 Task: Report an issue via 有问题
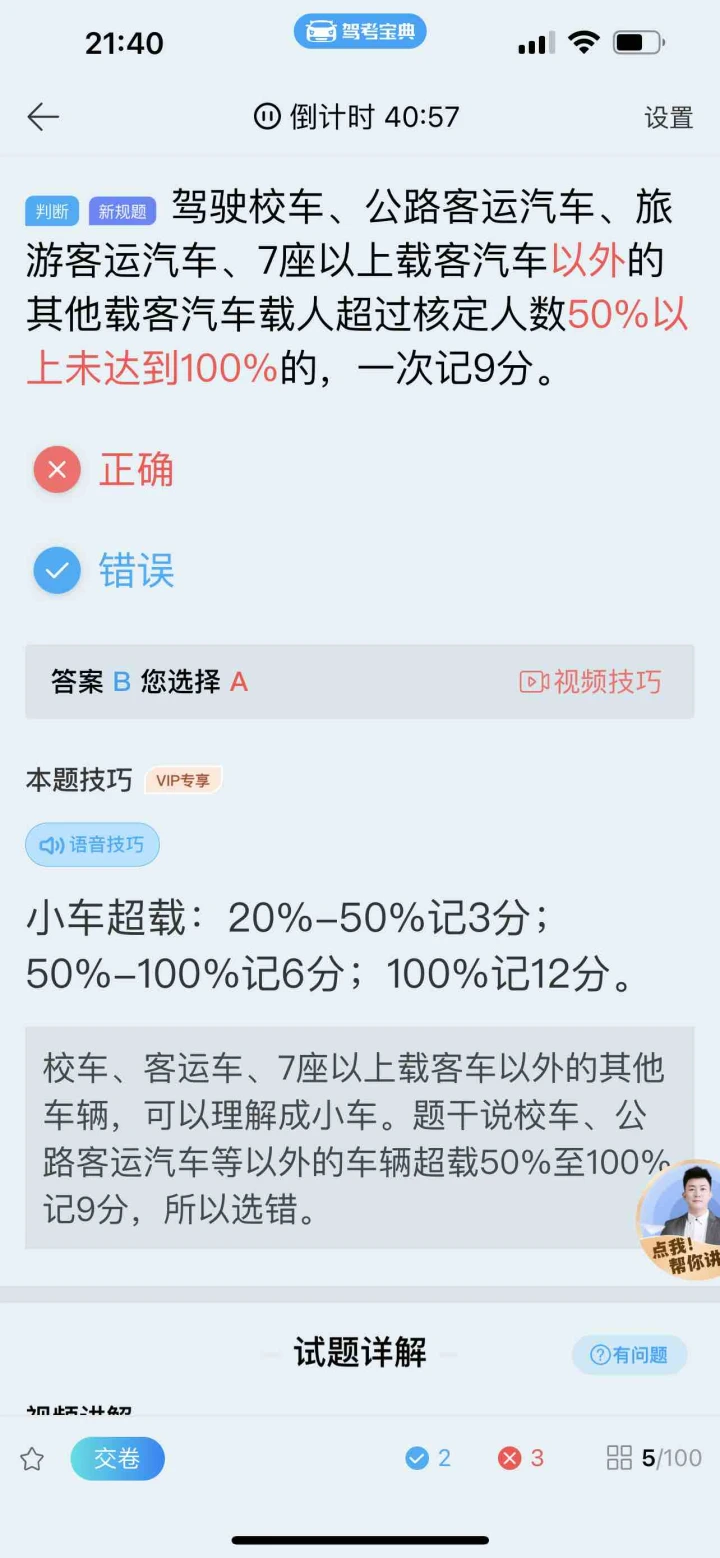pos(630,1355)
